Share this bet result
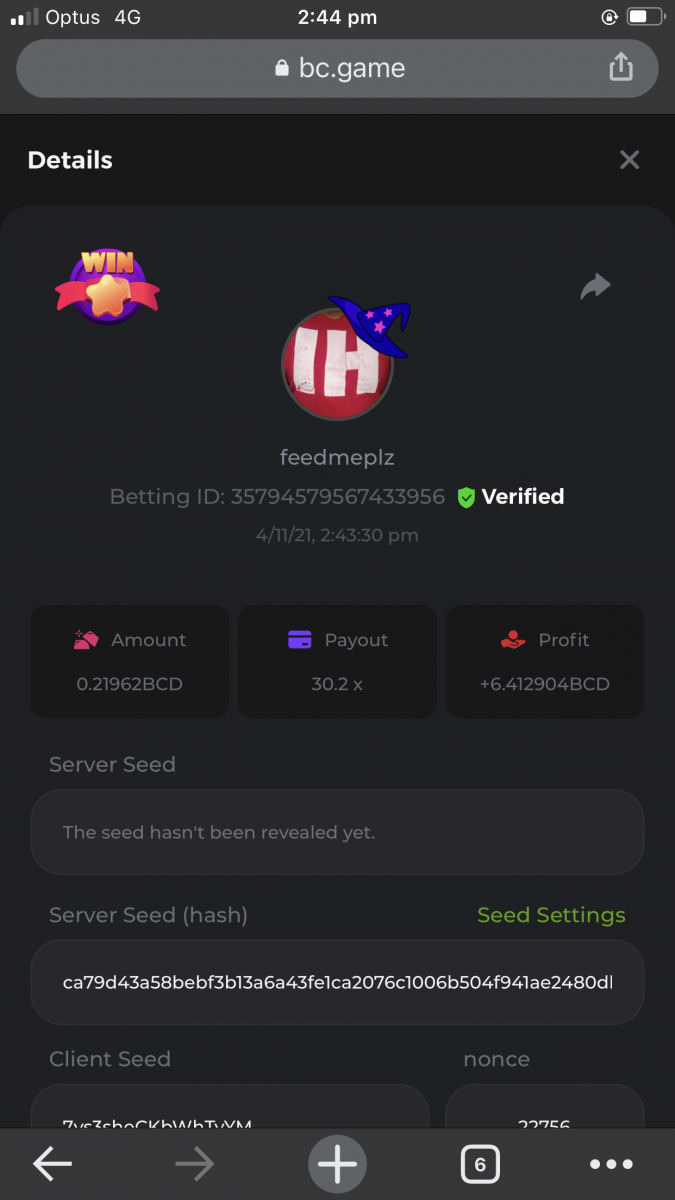This screenshot has width=675, height=1200. (x=595, y=287)
